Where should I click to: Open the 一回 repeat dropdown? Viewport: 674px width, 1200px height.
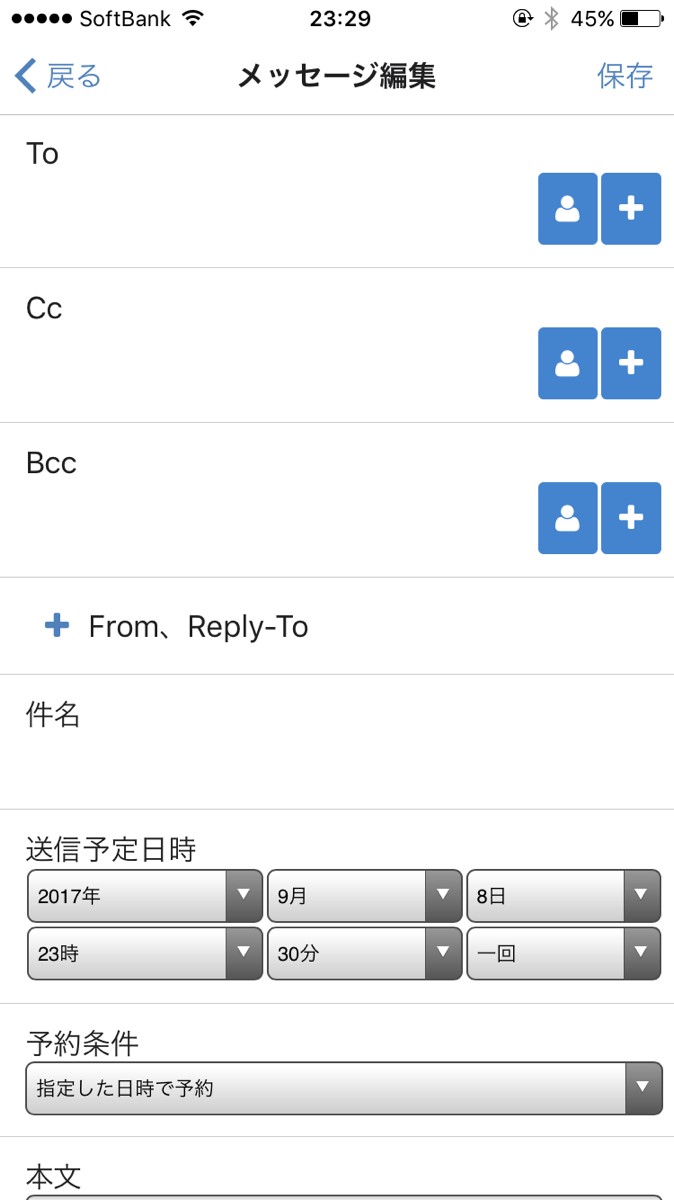[564, 954]
